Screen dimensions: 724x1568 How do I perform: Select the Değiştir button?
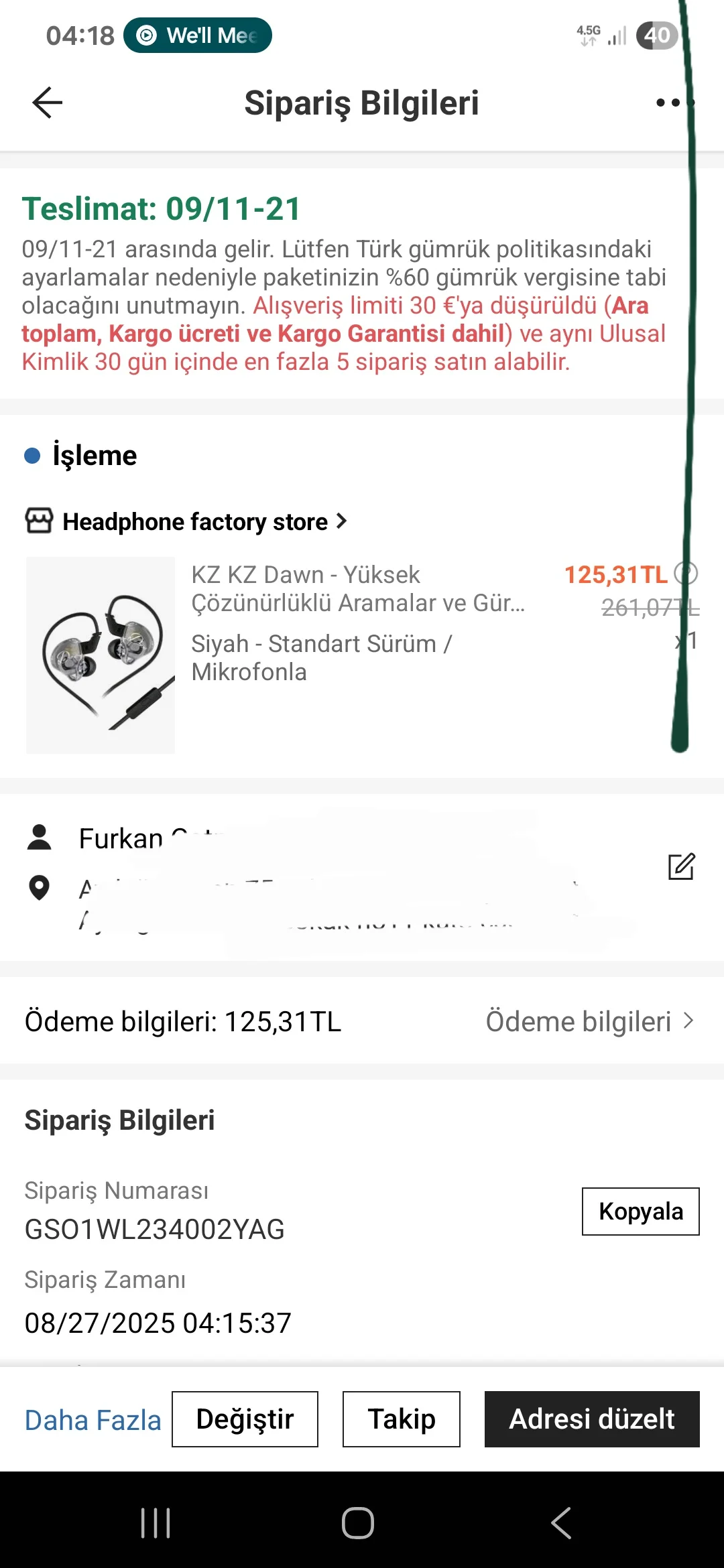tap(245, 1419)
